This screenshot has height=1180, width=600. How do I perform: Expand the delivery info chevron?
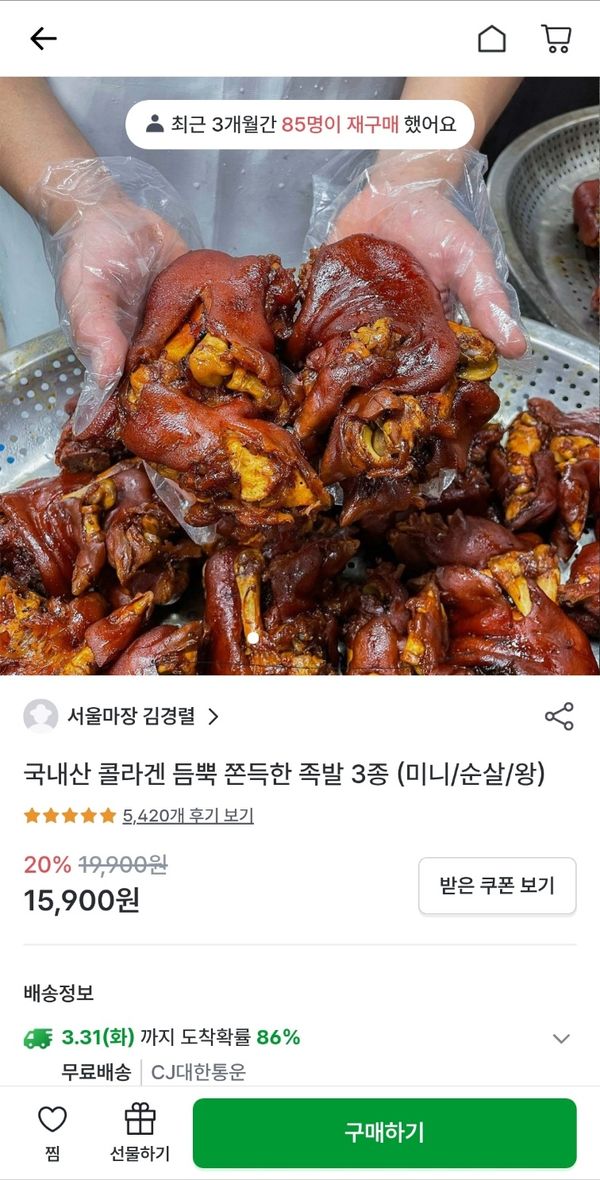pos(561,1038)
